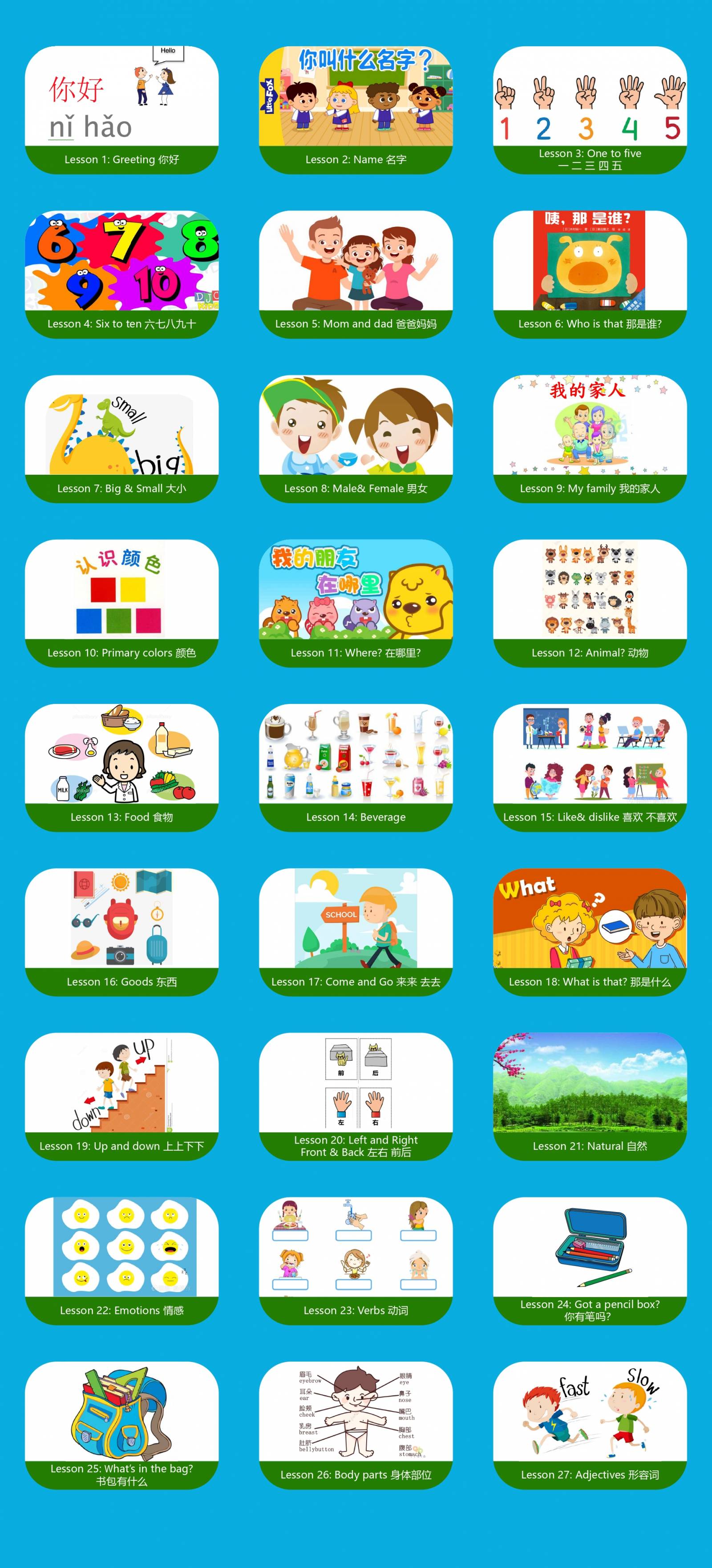
Task: Open Lesson 26: Body parts
Action: coord(356,1425)
